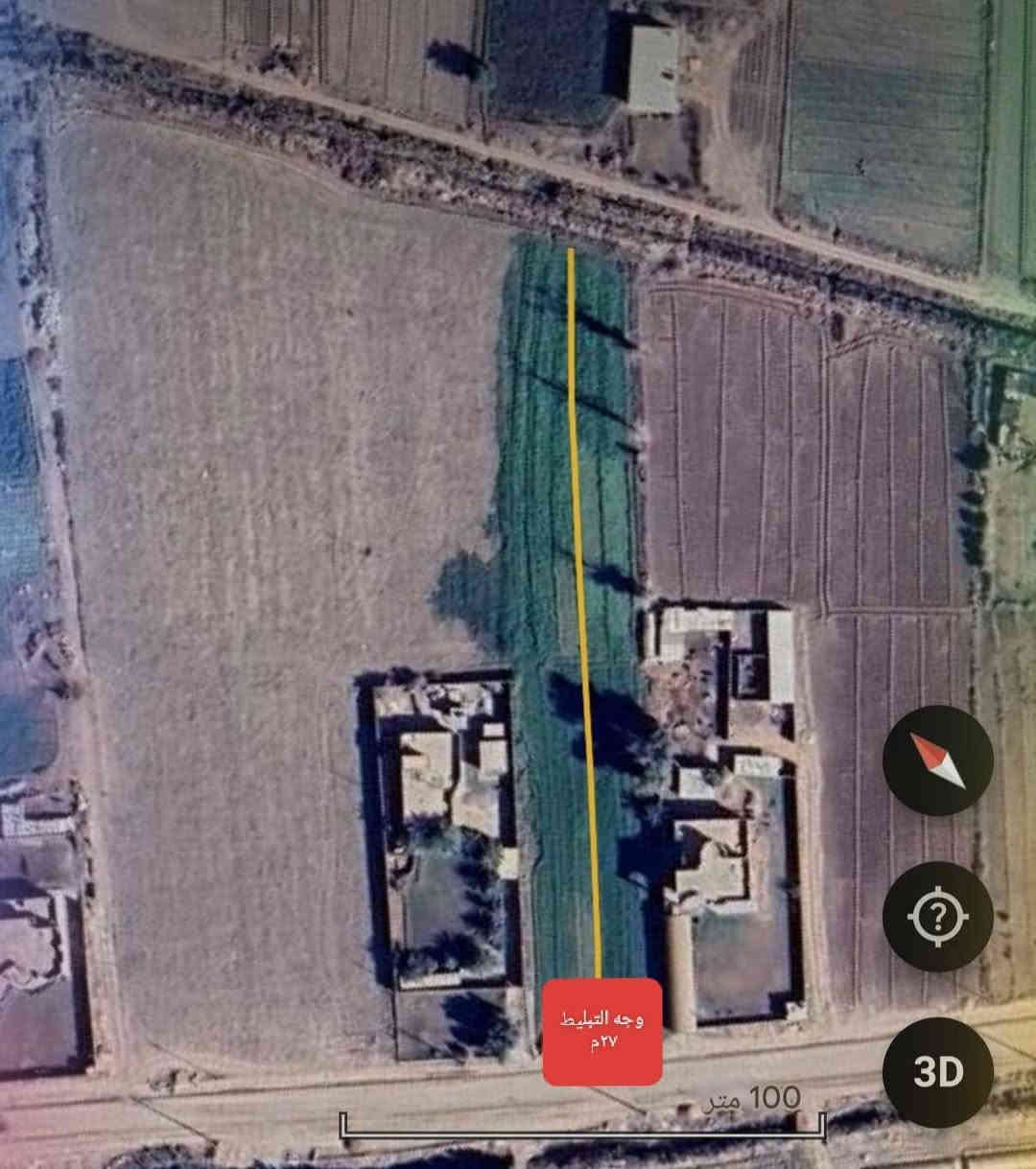Viewport: 1036px width, 1169px height.
Task: Center map on my location
Action: tap(937, 917)
